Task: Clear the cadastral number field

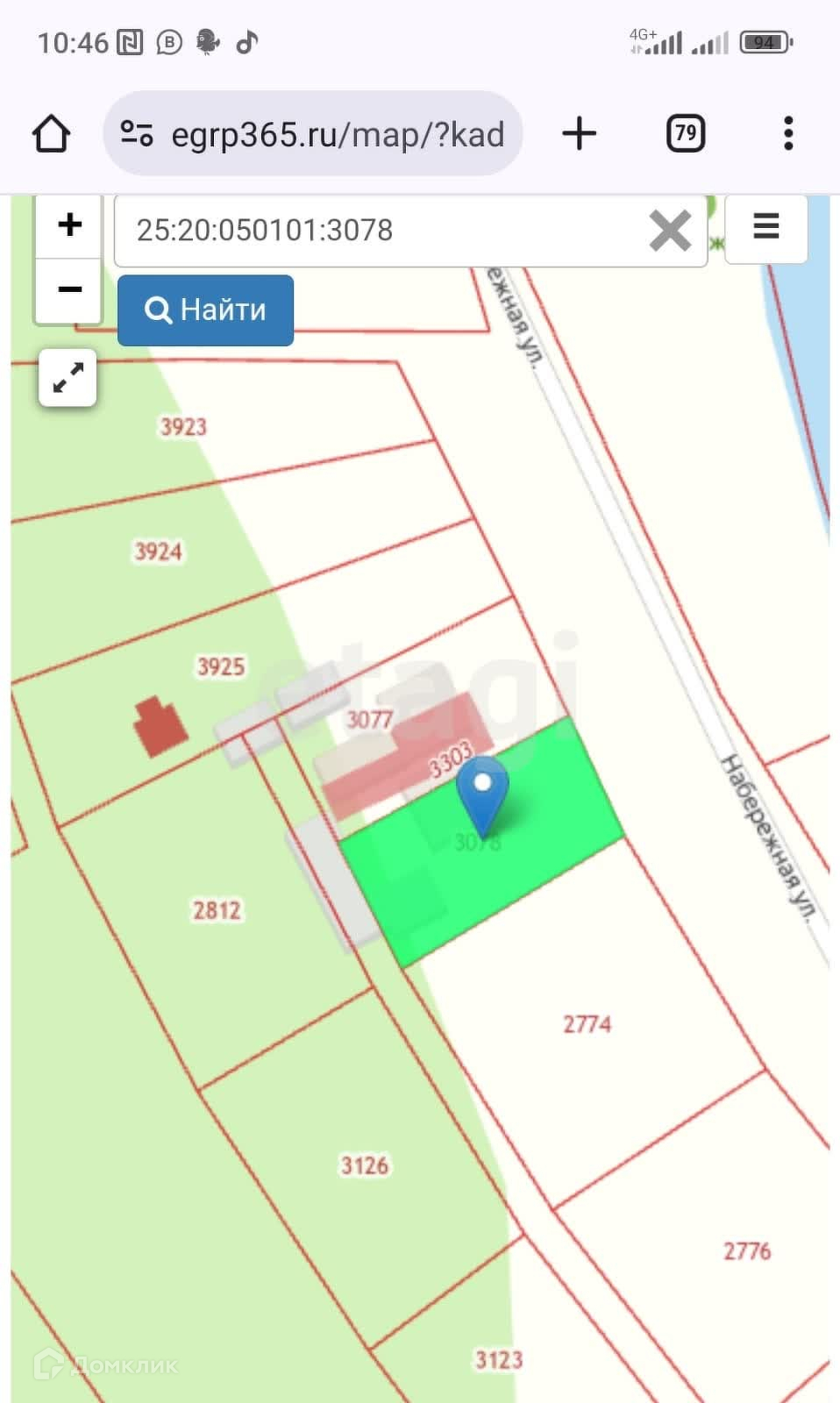Action: pyautogui.click(x=670, y=231)
